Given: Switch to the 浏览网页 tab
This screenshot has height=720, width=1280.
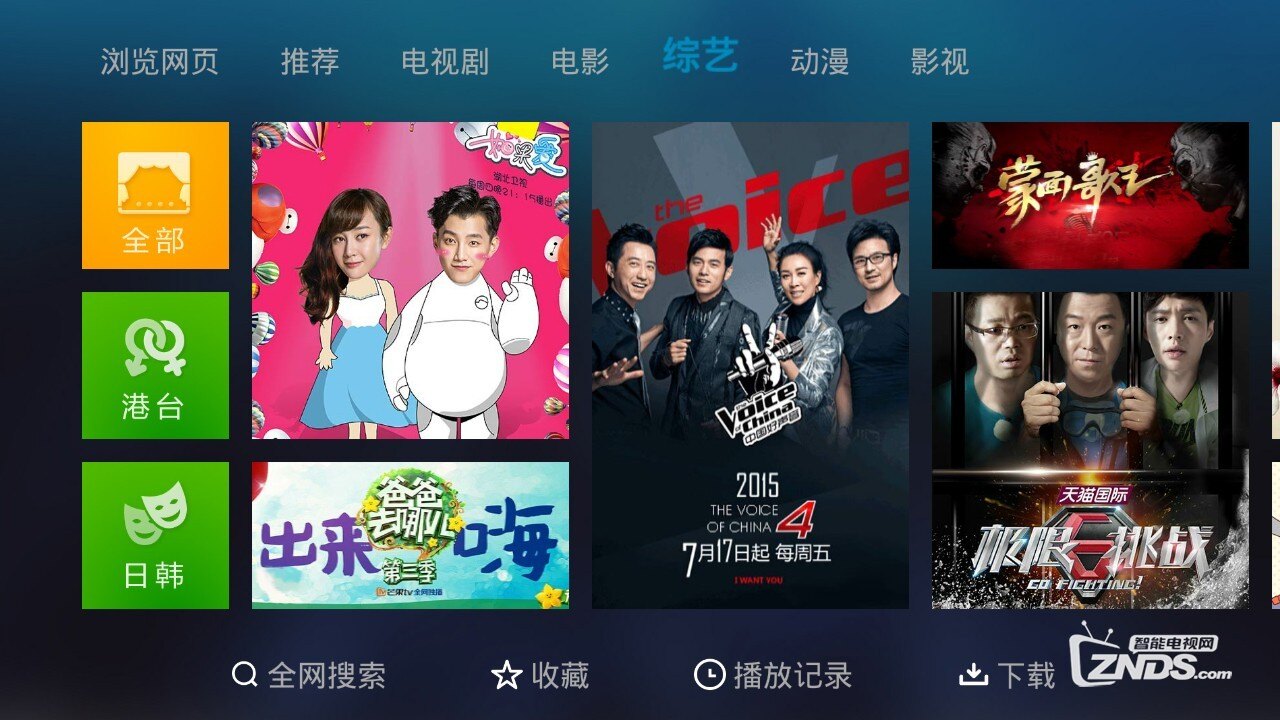Looking at the screenshot, I should click(159, 62).
